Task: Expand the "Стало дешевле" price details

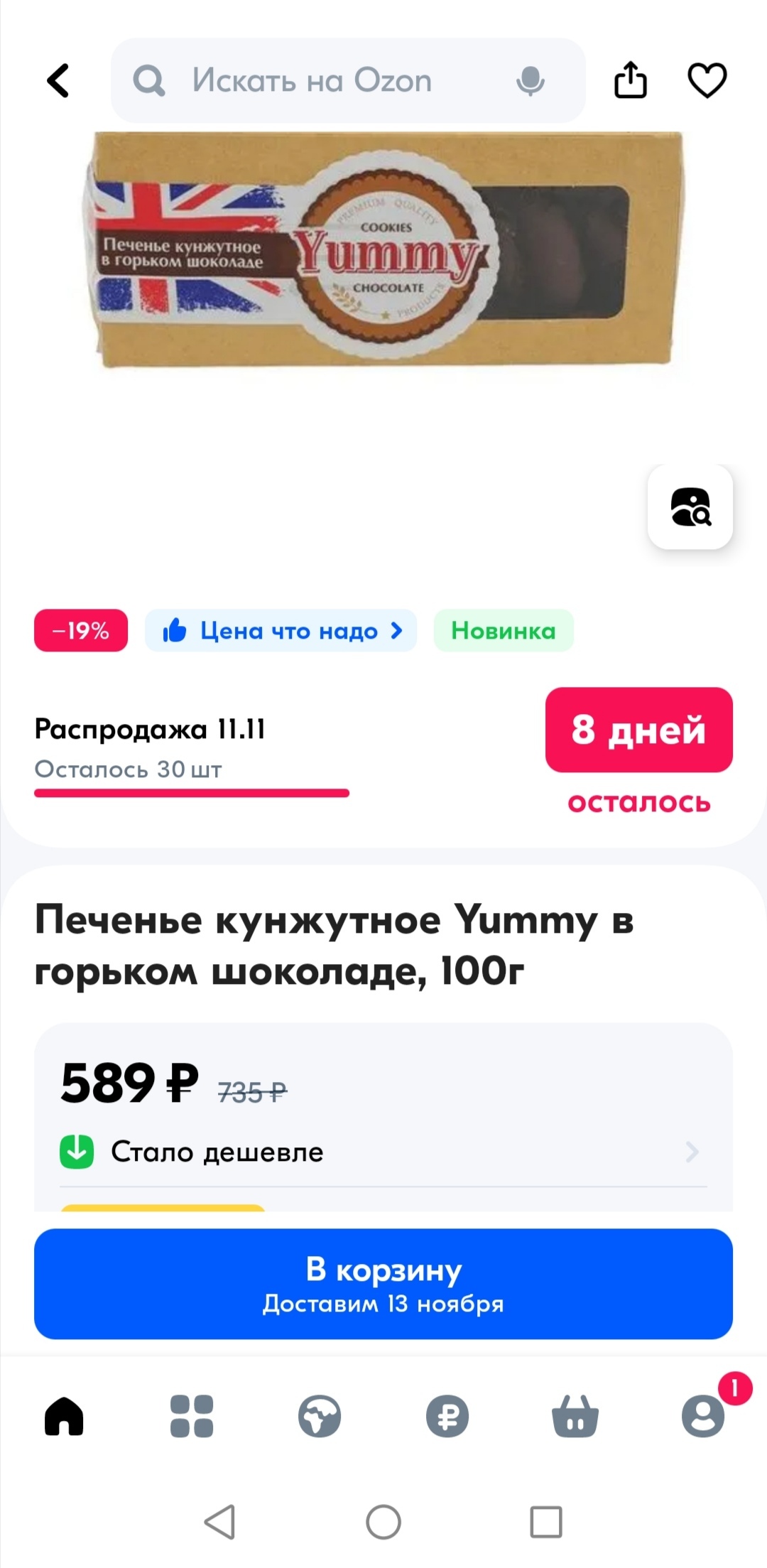Action: point(383,1152)
